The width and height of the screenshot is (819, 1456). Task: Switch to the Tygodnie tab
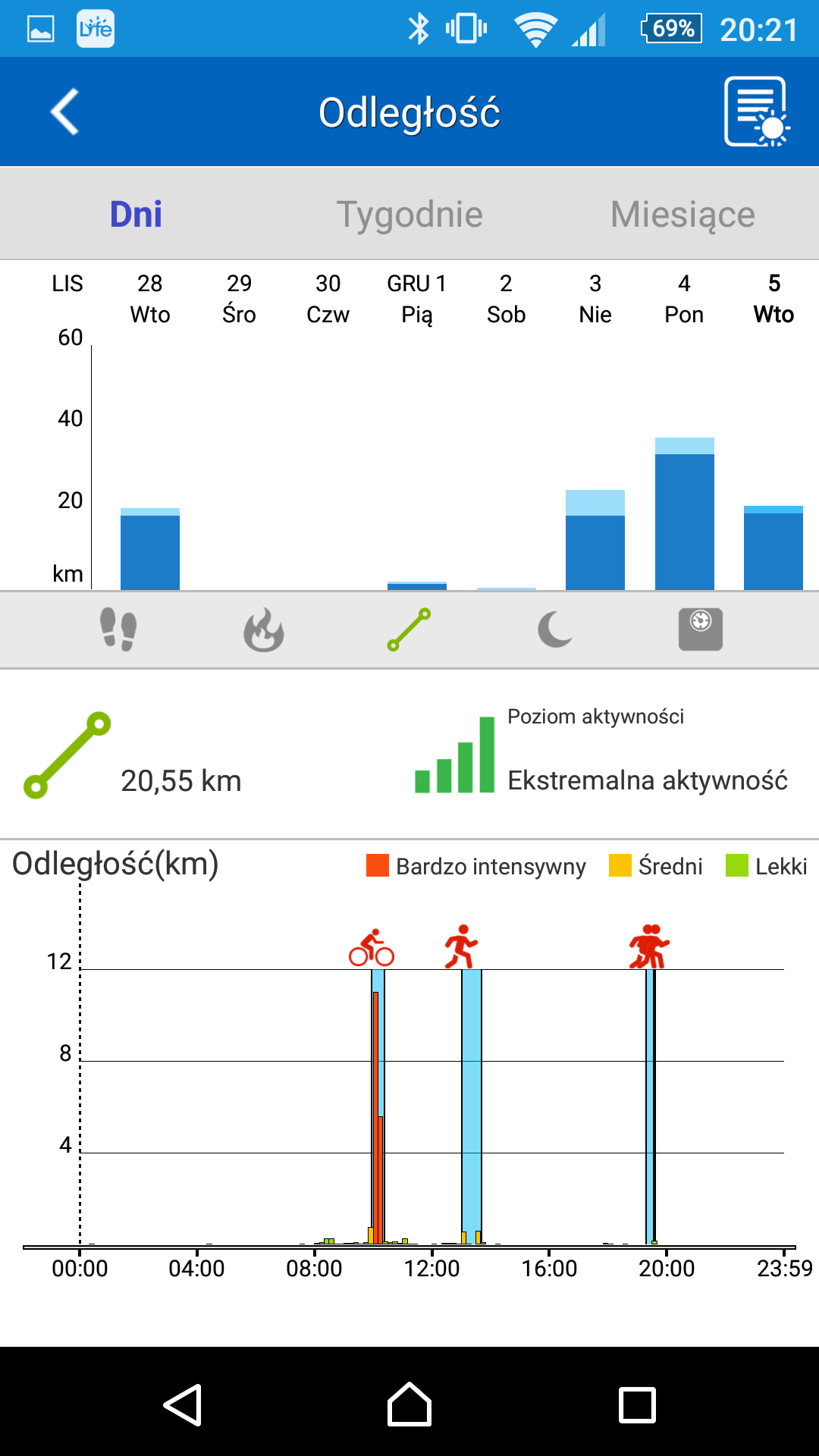click(x=409, y=214)
